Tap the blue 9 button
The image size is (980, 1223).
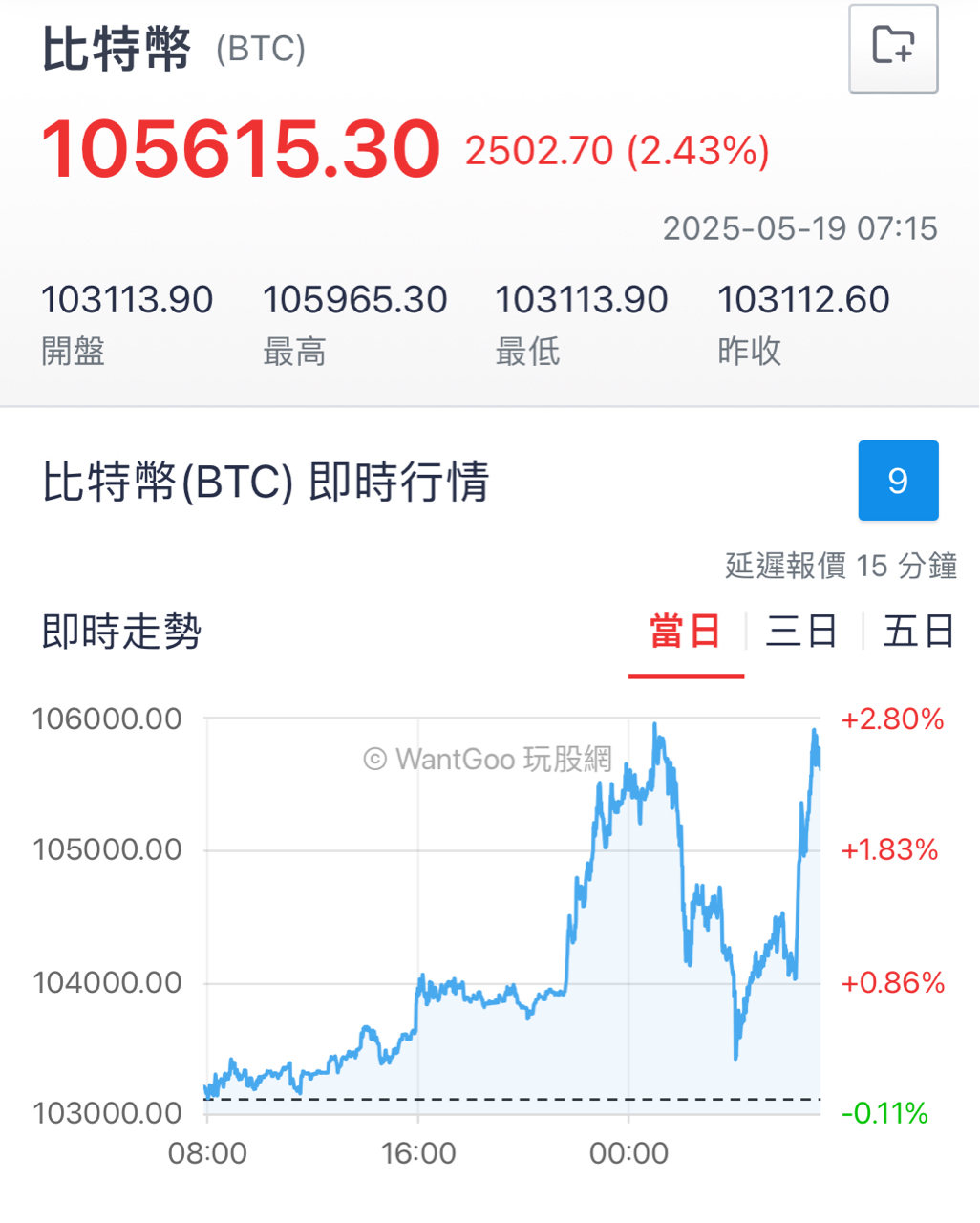898,481
